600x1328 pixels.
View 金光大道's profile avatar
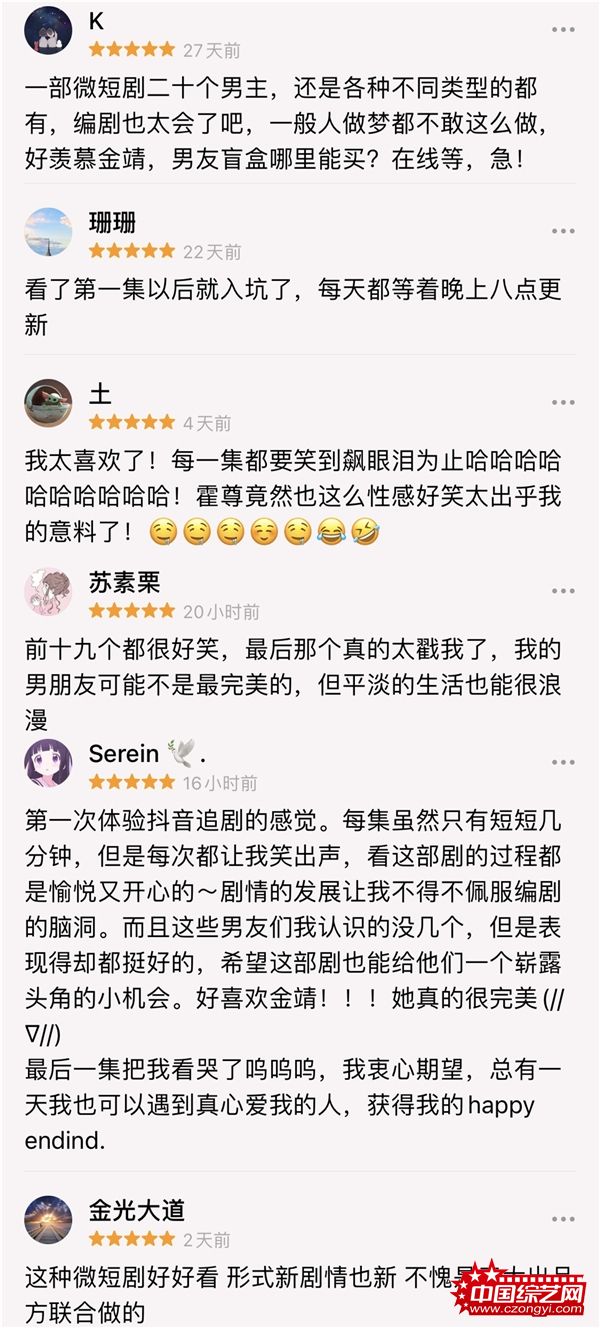48,1220
